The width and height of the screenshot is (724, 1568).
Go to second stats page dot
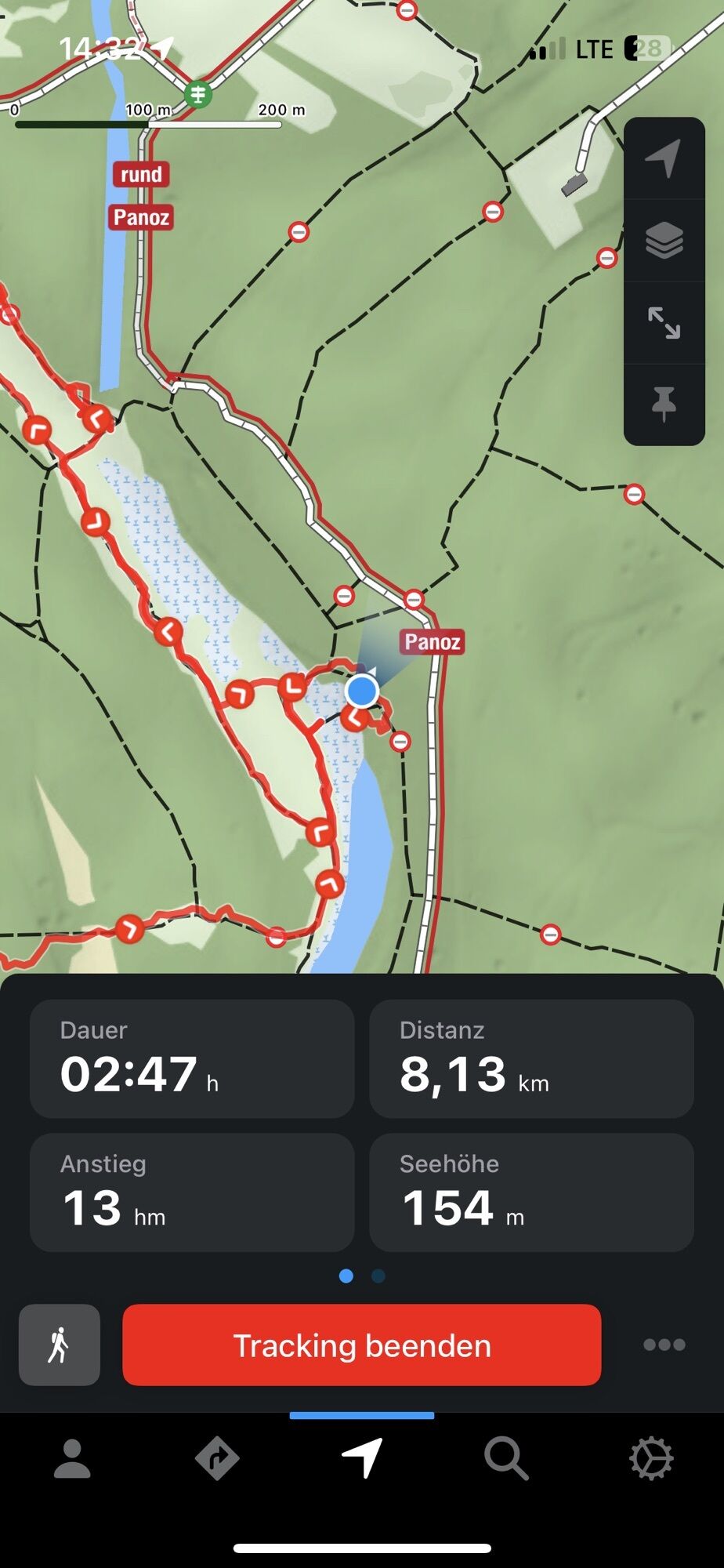[378, 1276]
